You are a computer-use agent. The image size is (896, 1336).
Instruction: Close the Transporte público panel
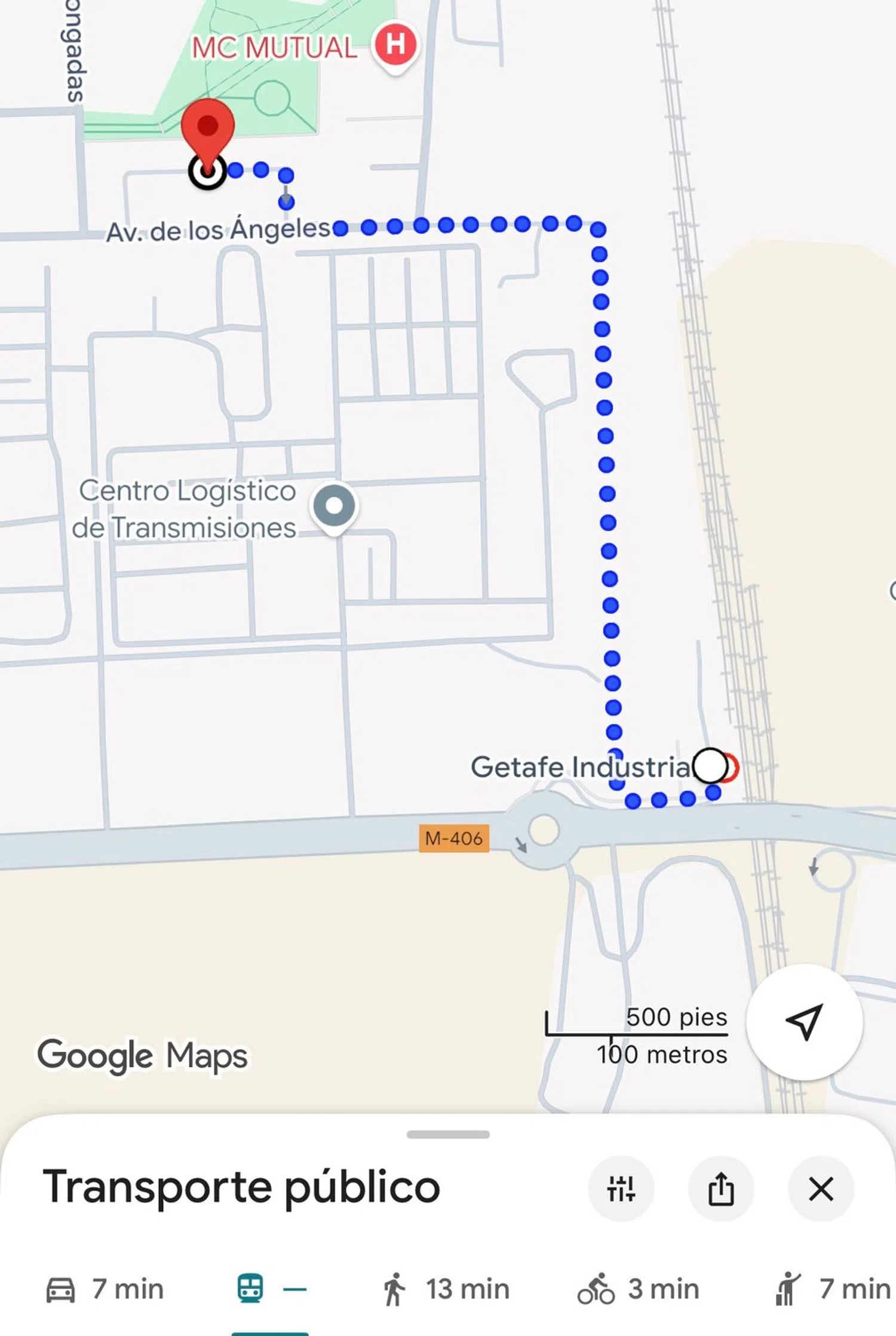(821, 1188)
